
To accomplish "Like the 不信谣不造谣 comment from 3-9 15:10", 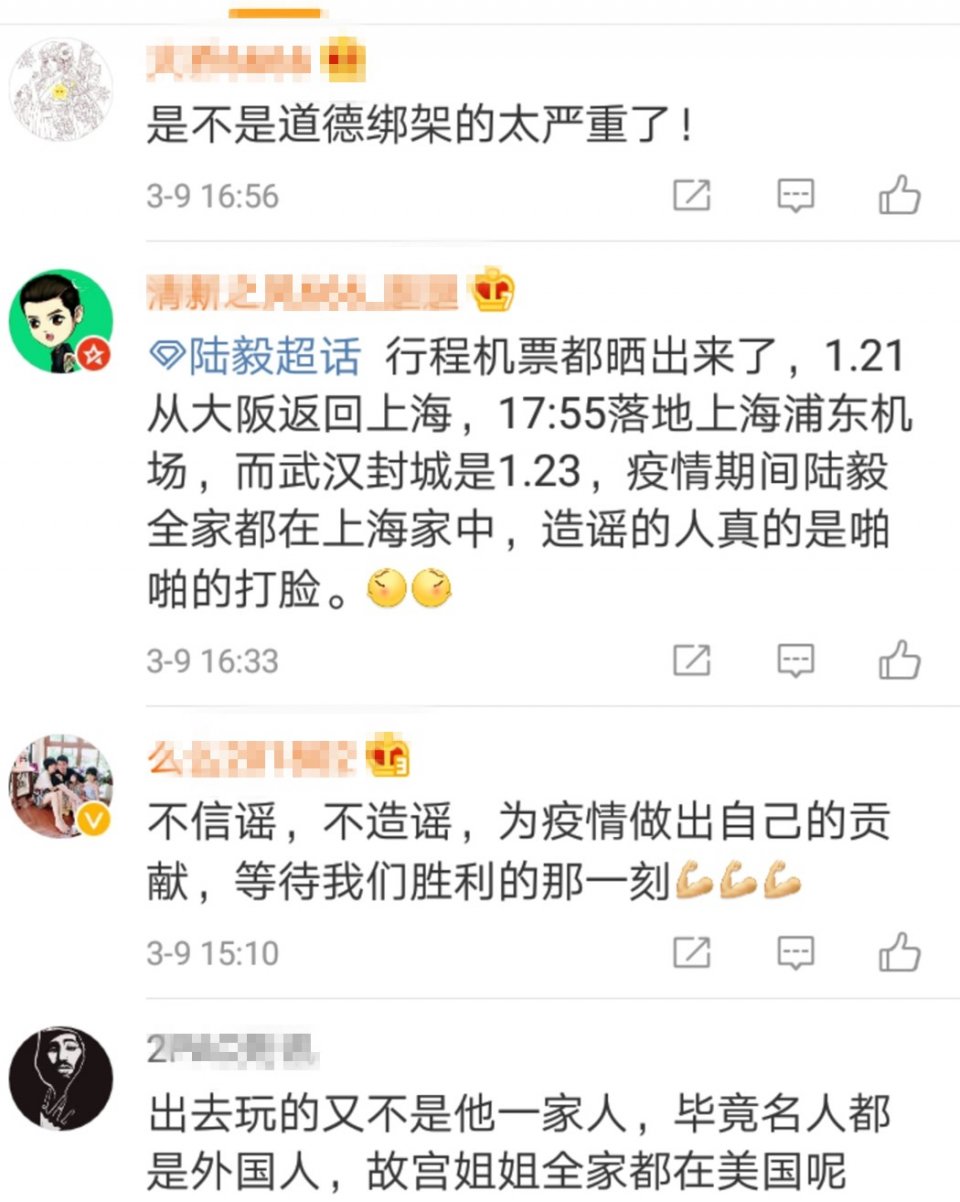I will coord(899,952).
